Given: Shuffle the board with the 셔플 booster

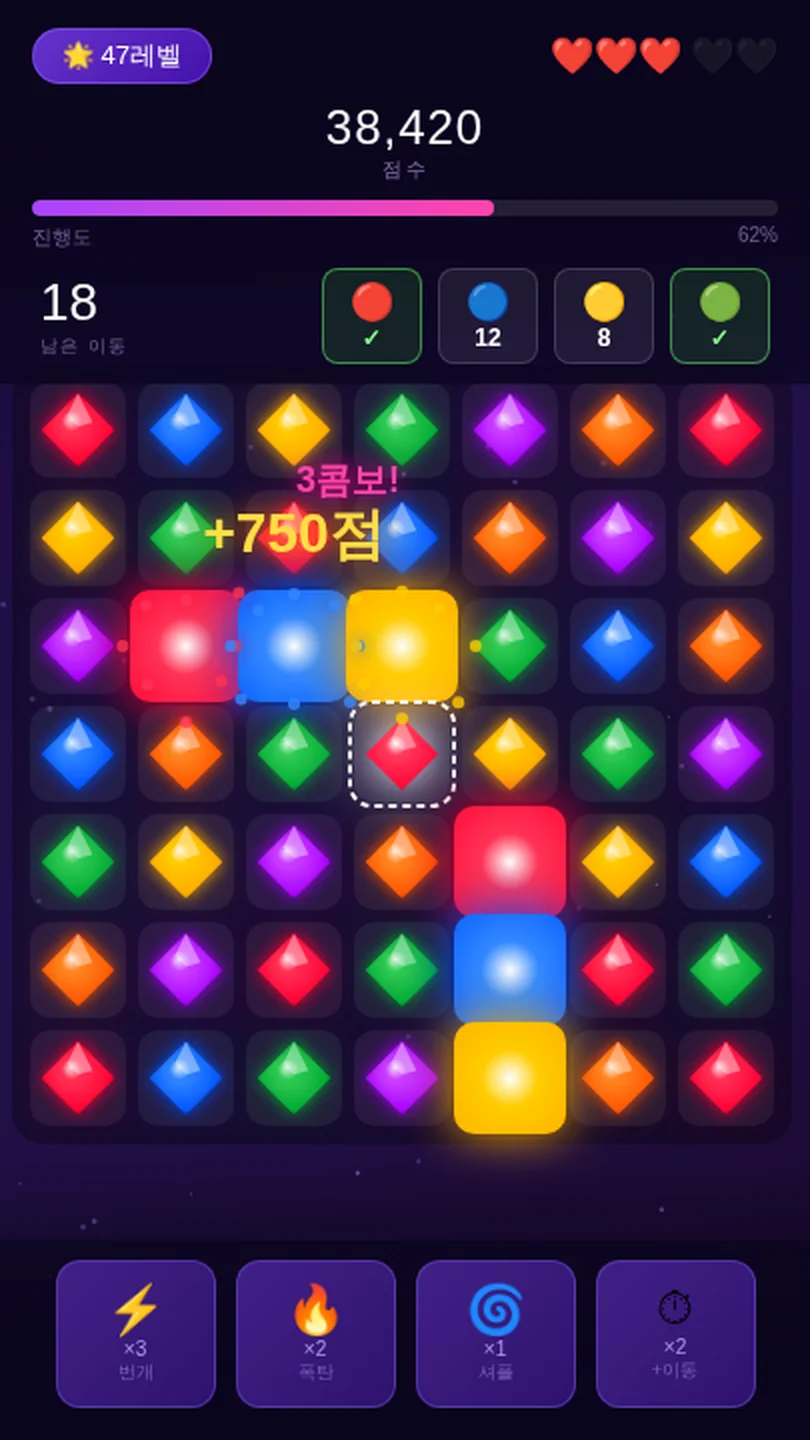Looking at the screenshot, I should pyautogui.click(x=496, y=1333).
